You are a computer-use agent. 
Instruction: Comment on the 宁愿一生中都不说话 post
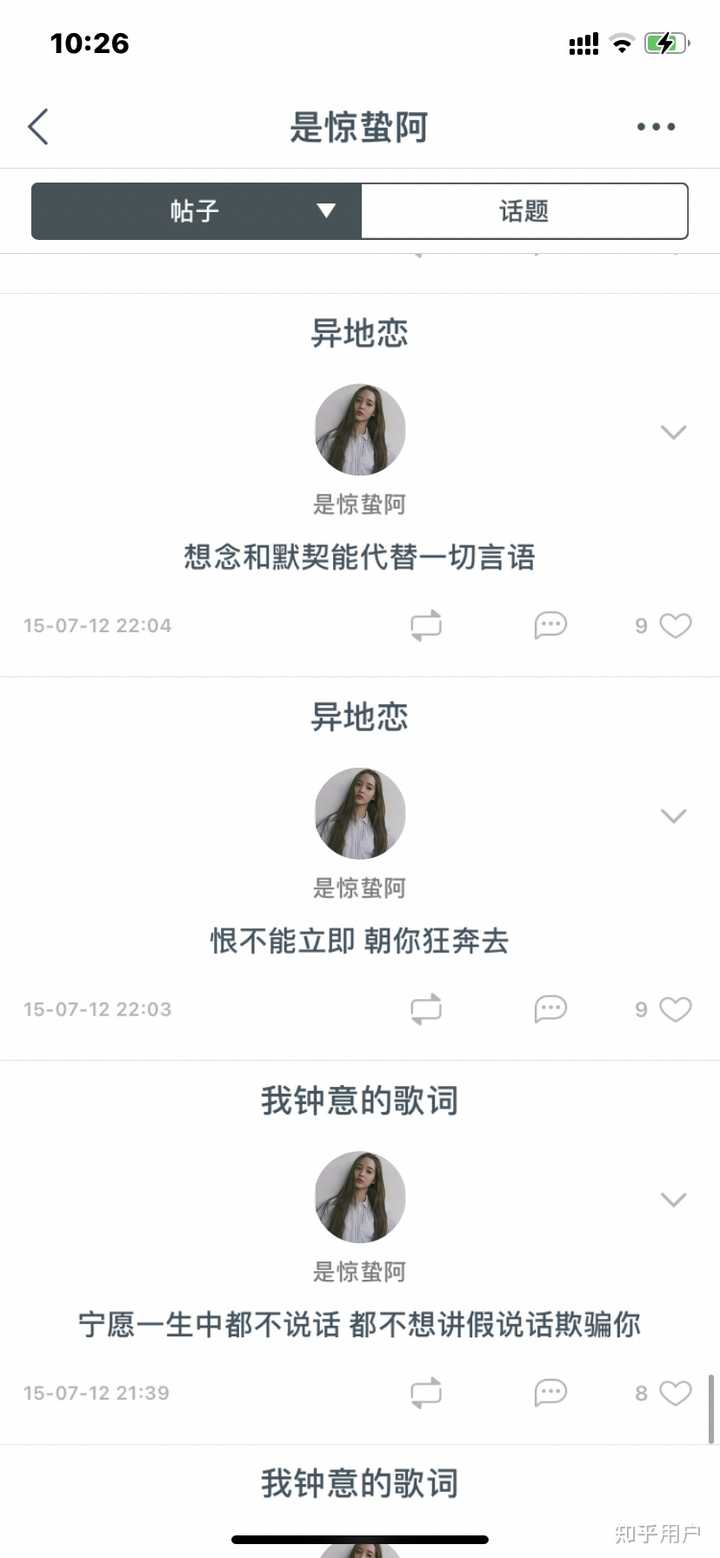click(550, 1392)
